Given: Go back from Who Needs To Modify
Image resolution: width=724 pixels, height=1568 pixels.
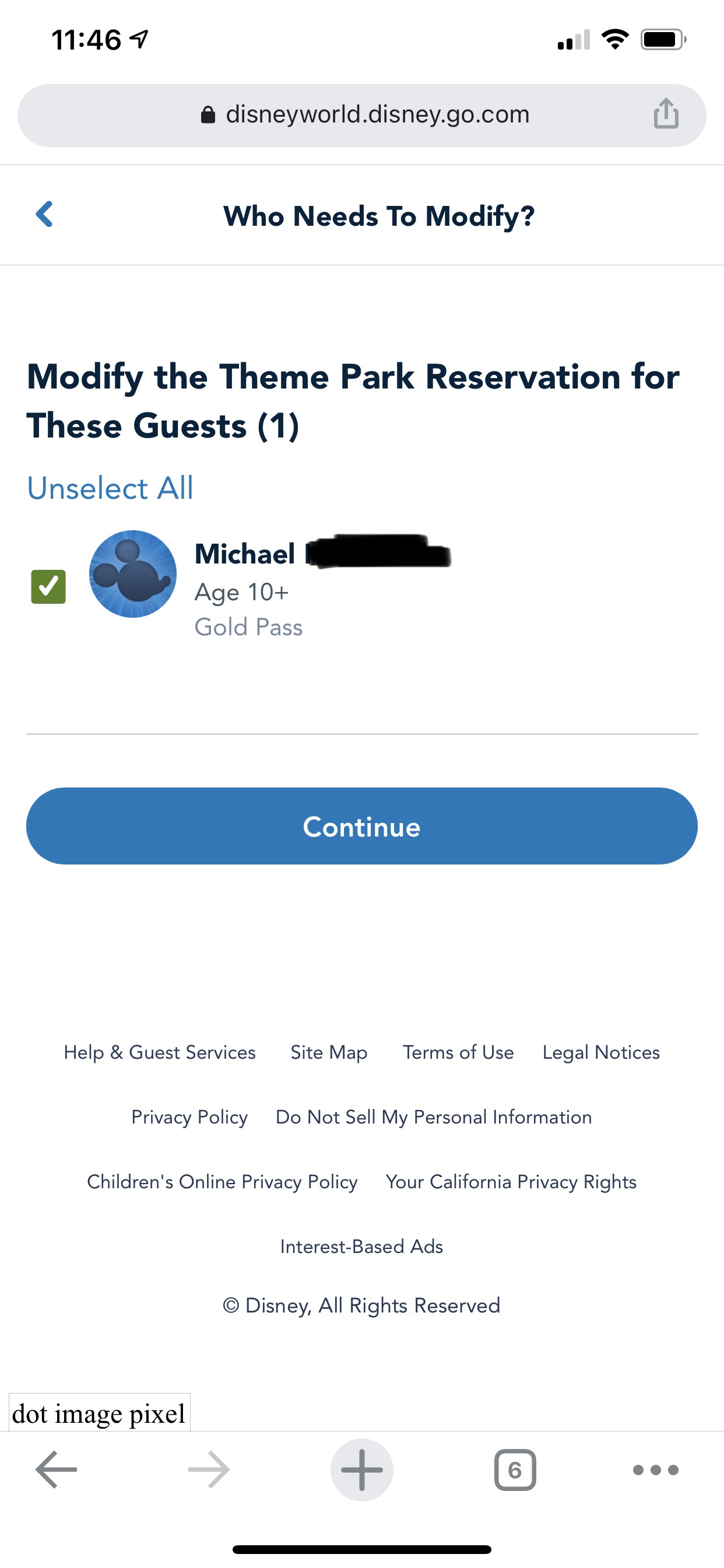Looking at the screenshot, I should coord(44,215).
